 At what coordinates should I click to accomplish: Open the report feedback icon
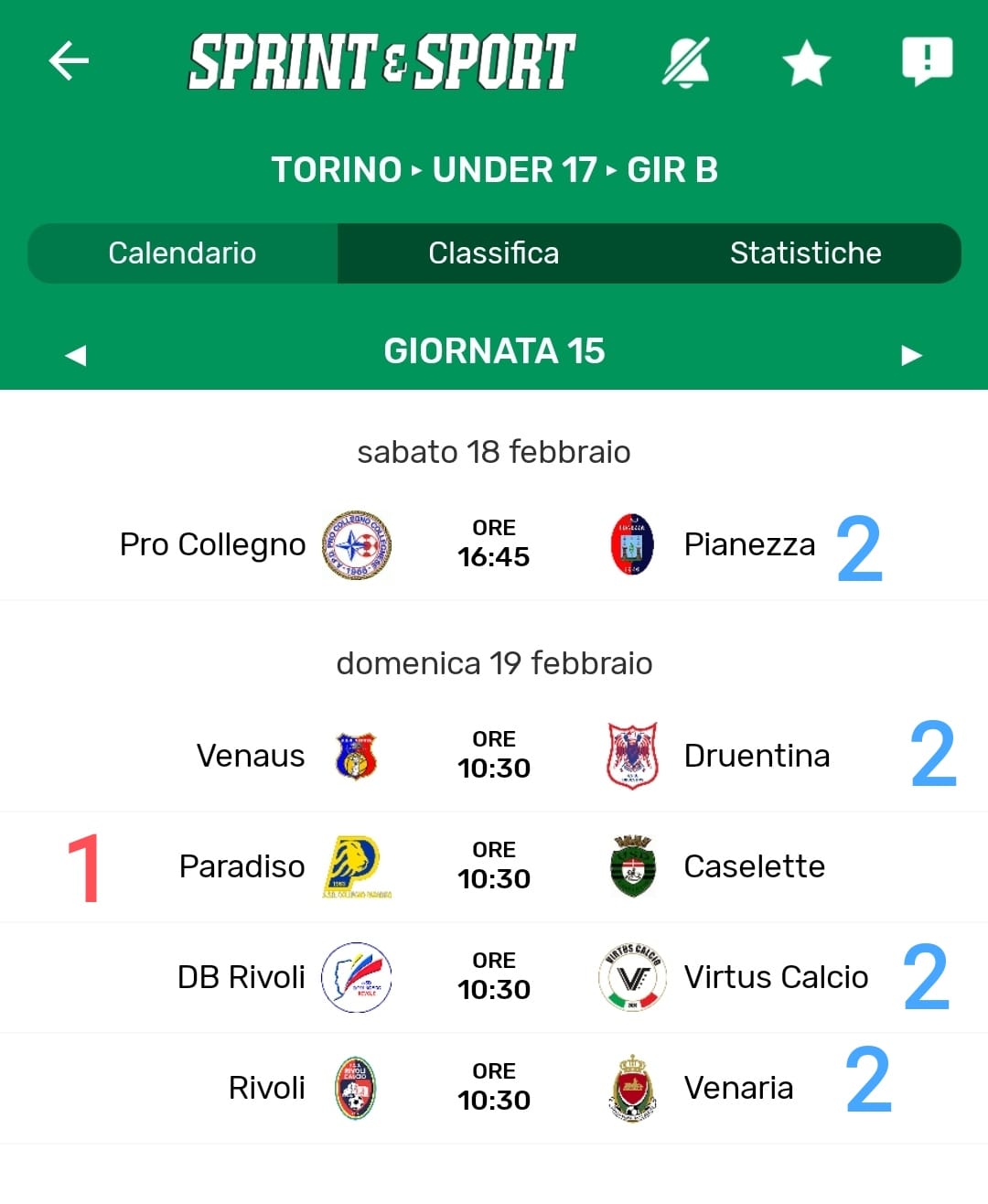[927, 62]
